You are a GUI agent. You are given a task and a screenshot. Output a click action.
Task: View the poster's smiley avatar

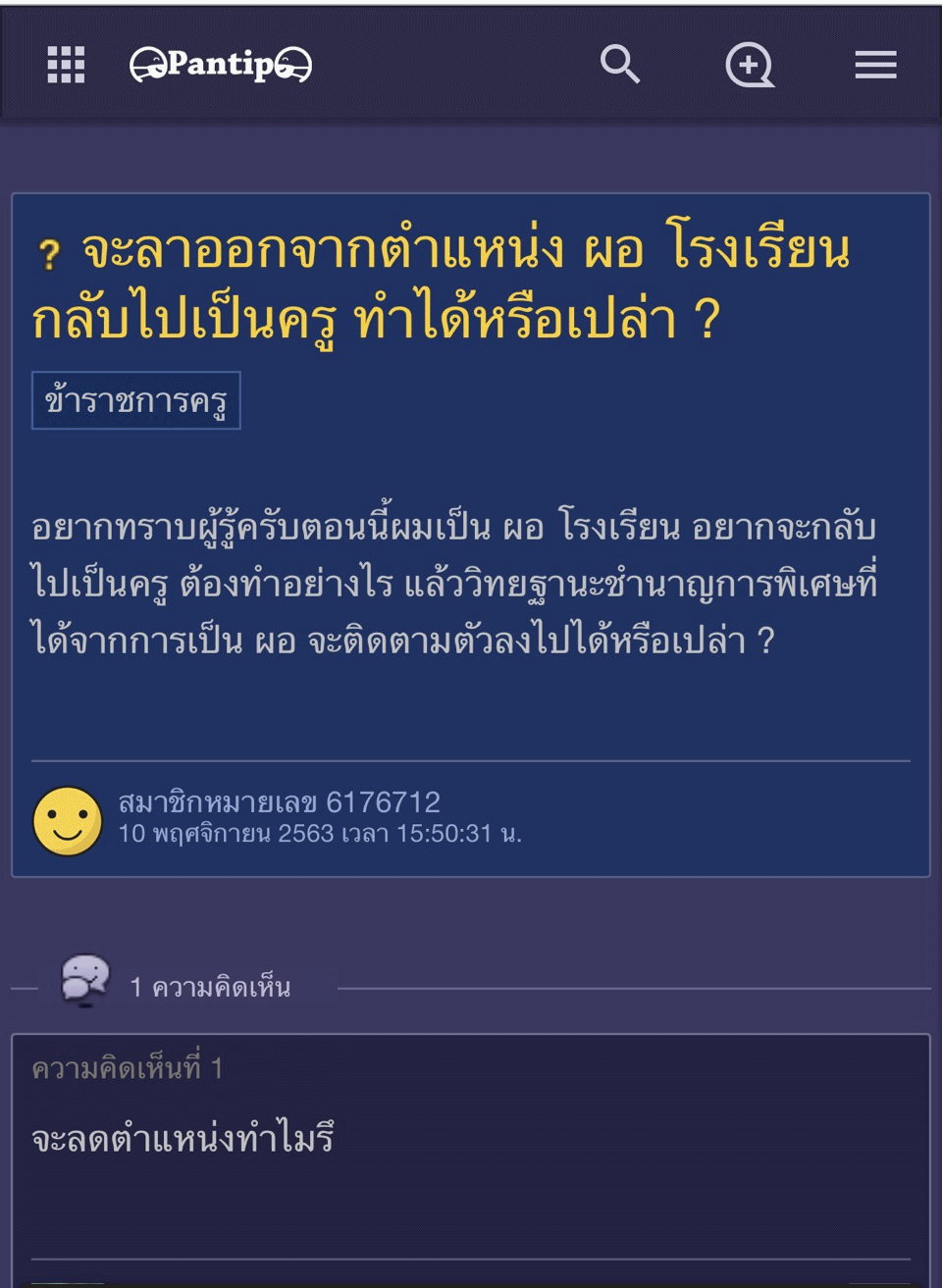[x=68, y=821]
